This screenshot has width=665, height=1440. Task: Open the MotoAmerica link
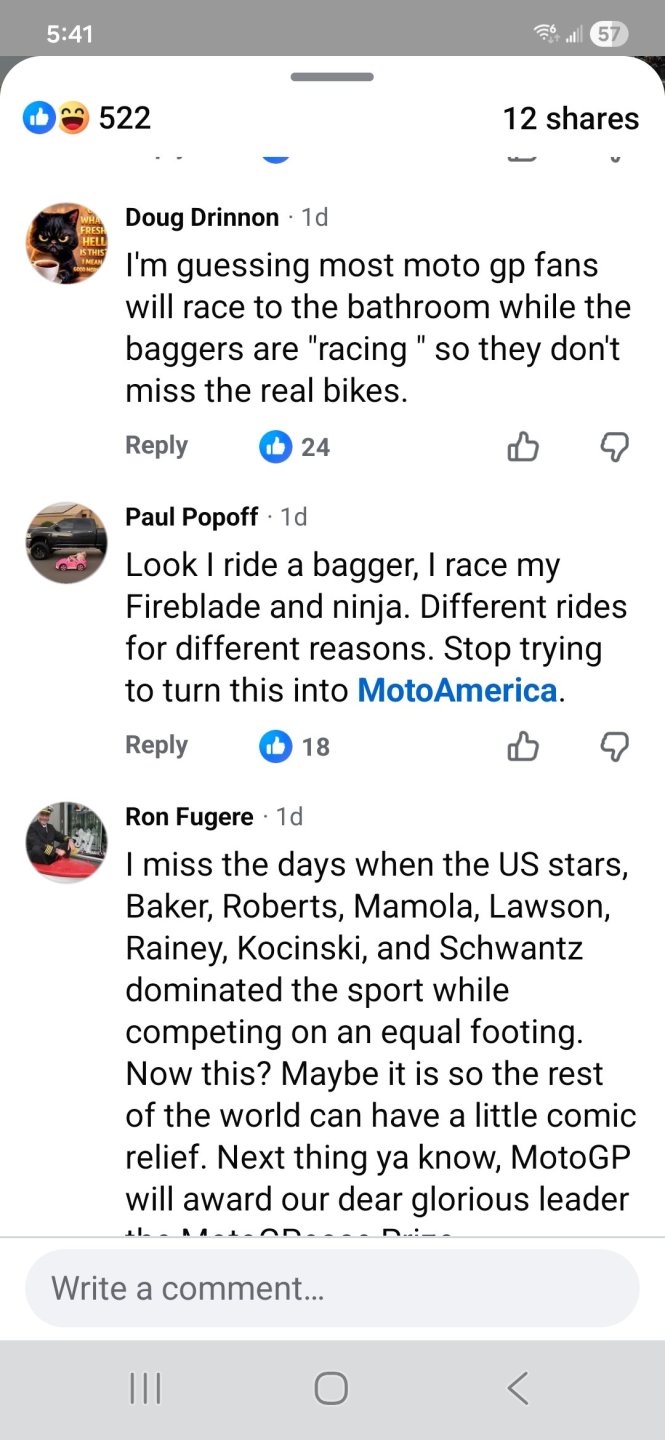(457, 691)
